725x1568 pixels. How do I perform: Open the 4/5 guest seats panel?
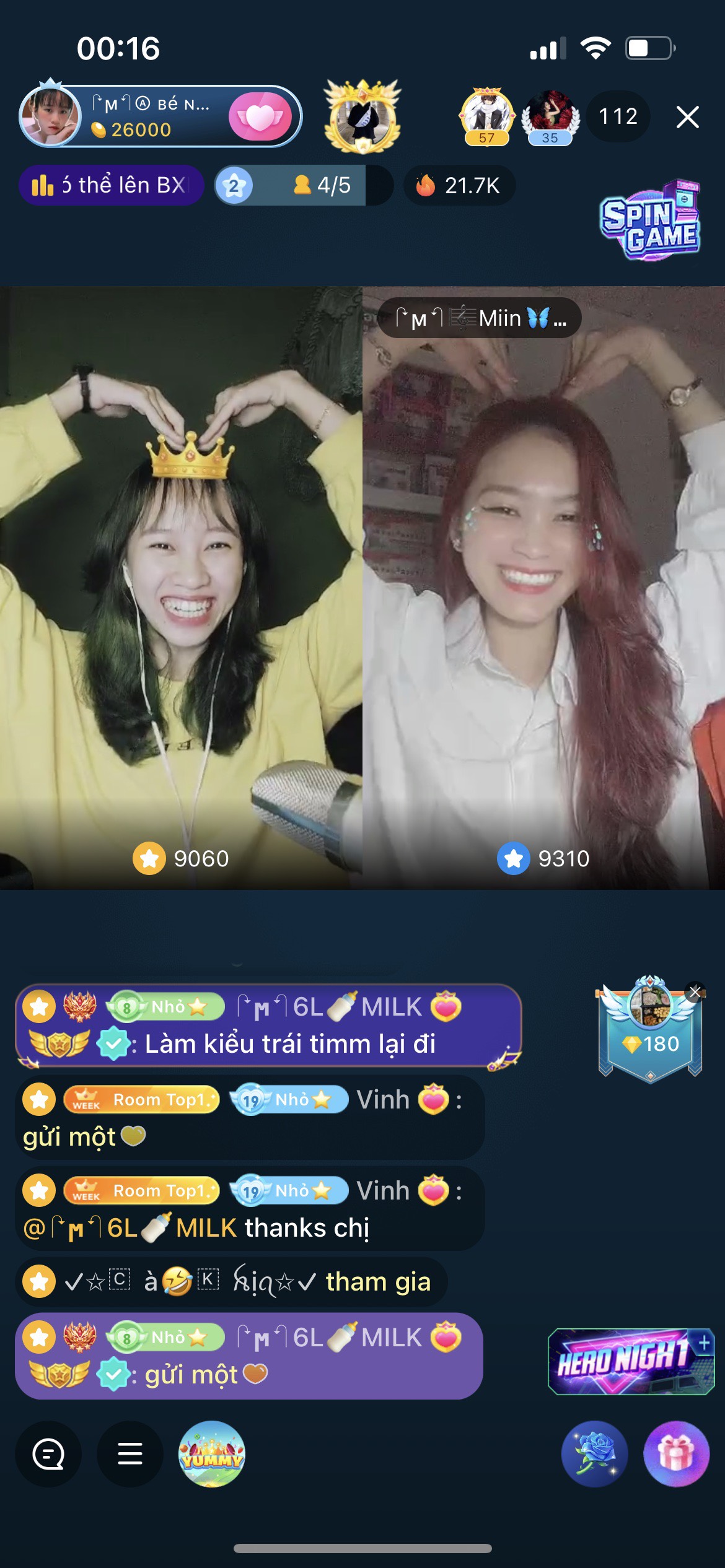pos(304,185)
